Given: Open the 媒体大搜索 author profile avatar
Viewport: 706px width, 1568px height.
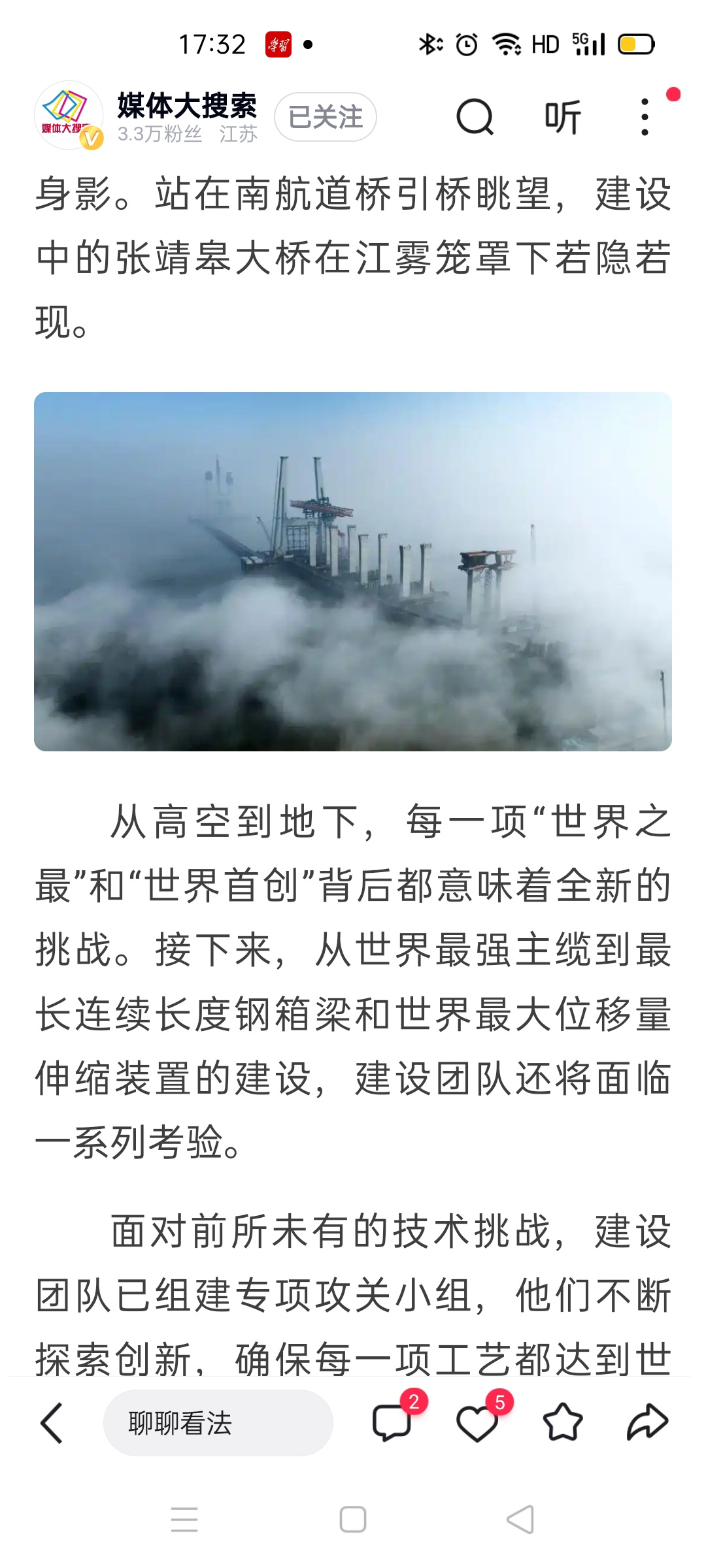Looking at the screenshot, I should (69, 116).
